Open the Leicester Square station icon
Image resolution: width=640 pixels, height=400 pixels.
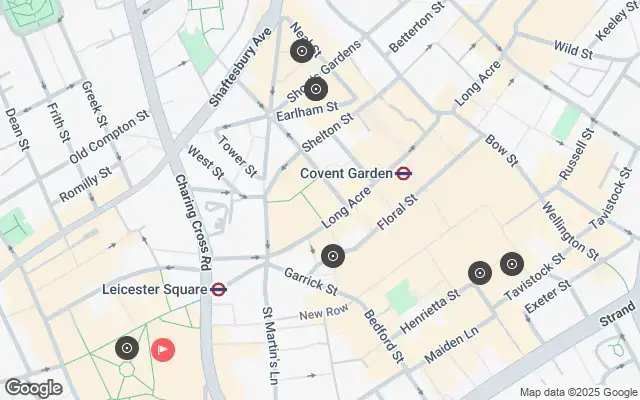218,289
